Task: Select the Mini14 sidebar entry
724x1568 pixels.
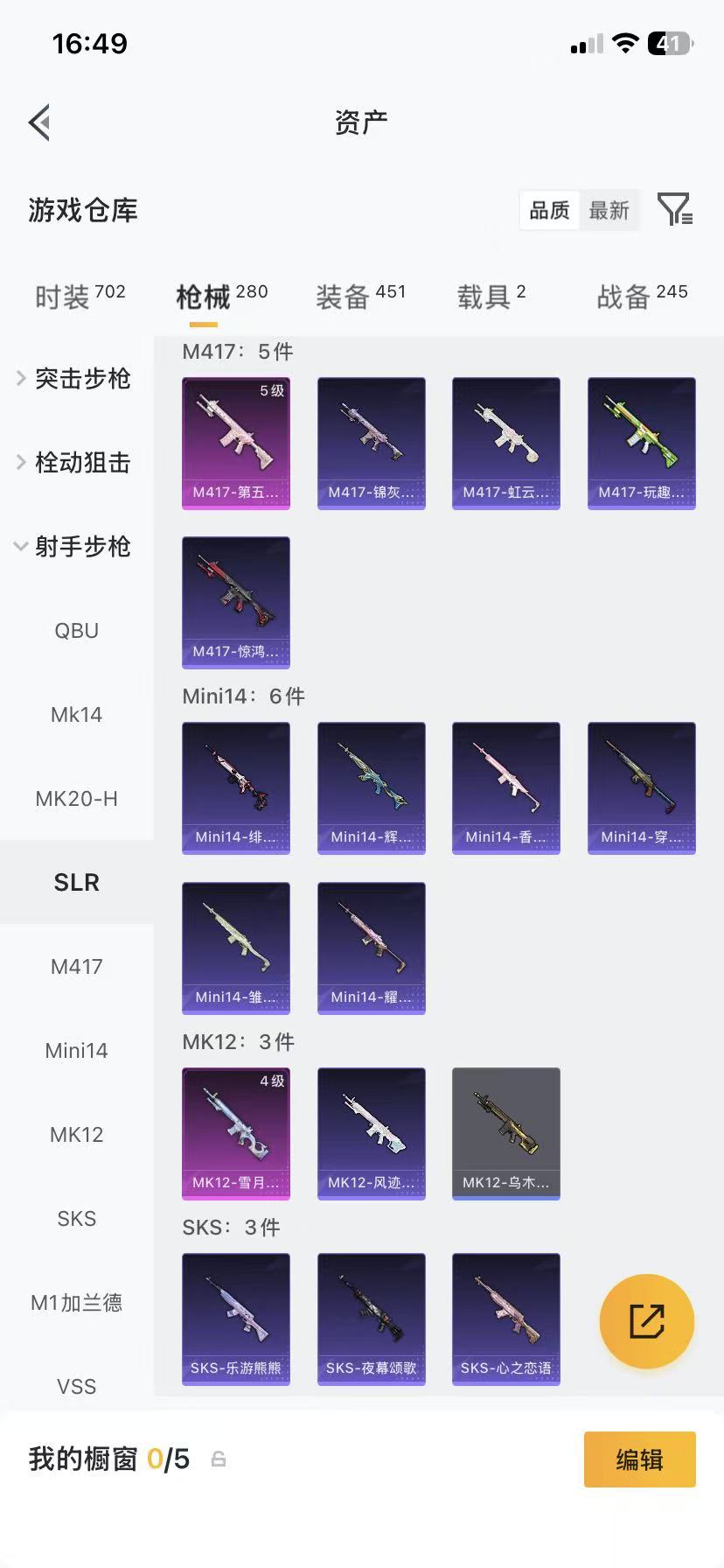Action: (76, 1050)
